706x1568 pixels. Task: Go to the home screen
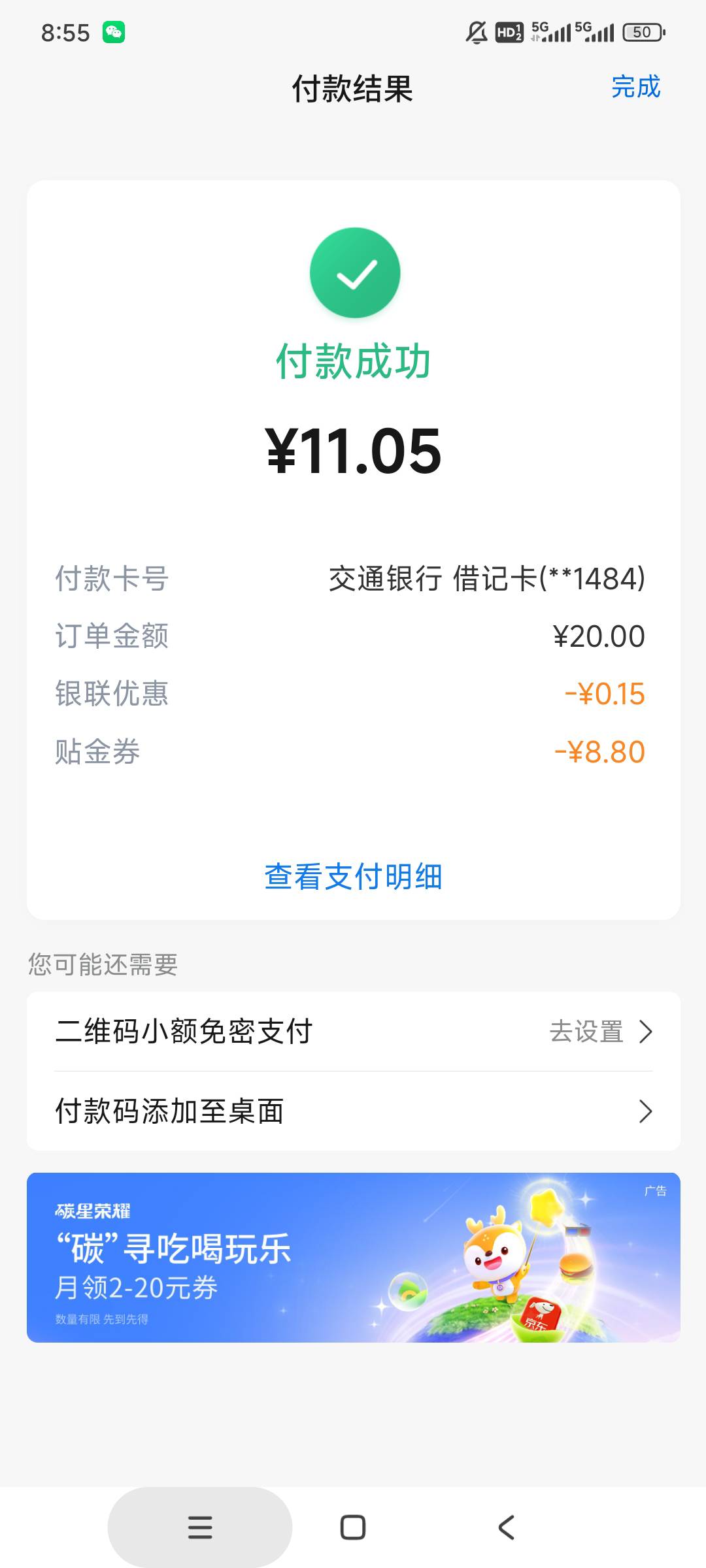pyautogui.click(x=353, y=1527)
